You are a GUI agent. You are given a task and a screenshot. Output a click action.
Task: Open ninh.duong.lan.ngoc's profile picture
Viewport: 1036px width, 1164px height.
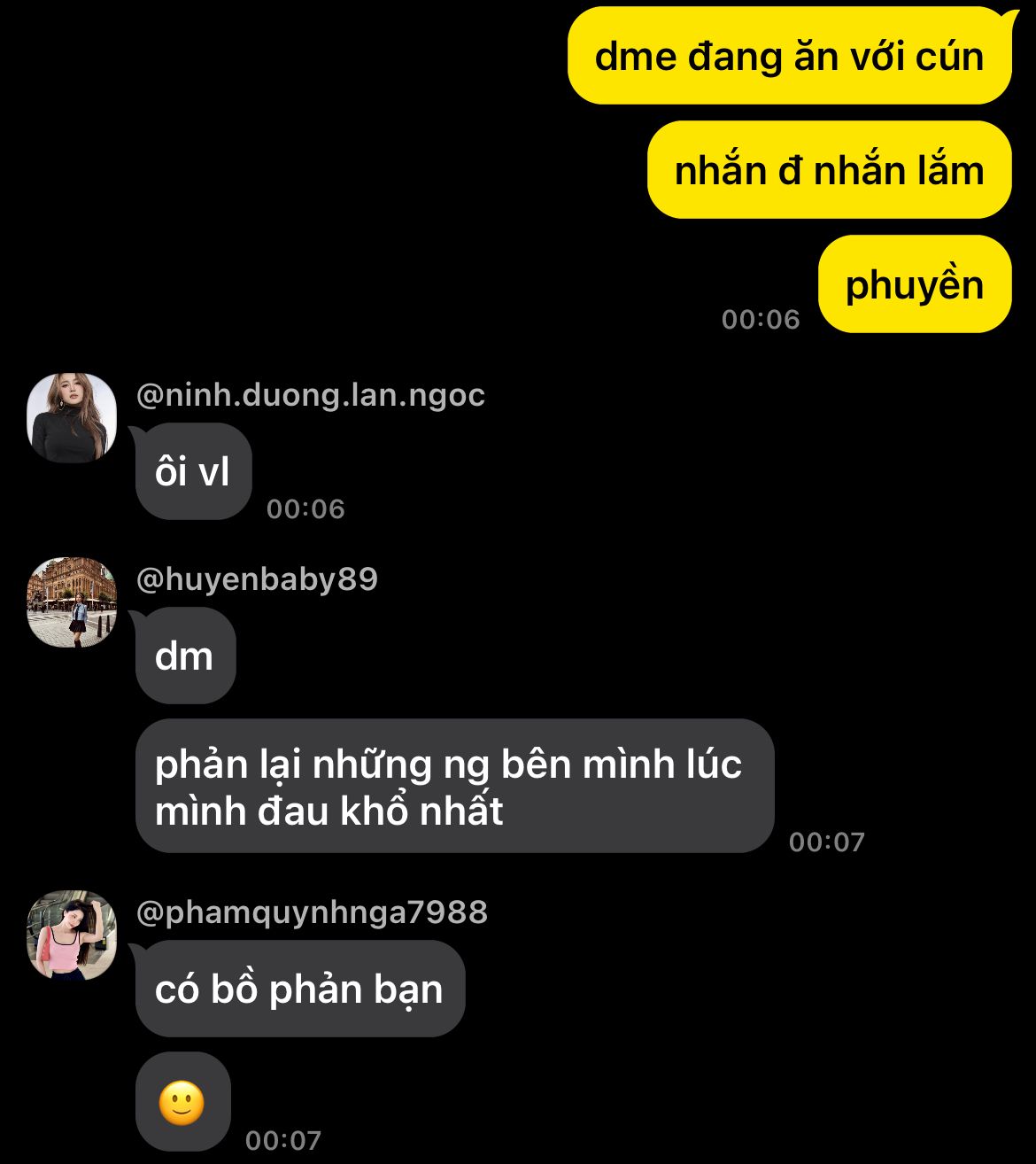72,417
